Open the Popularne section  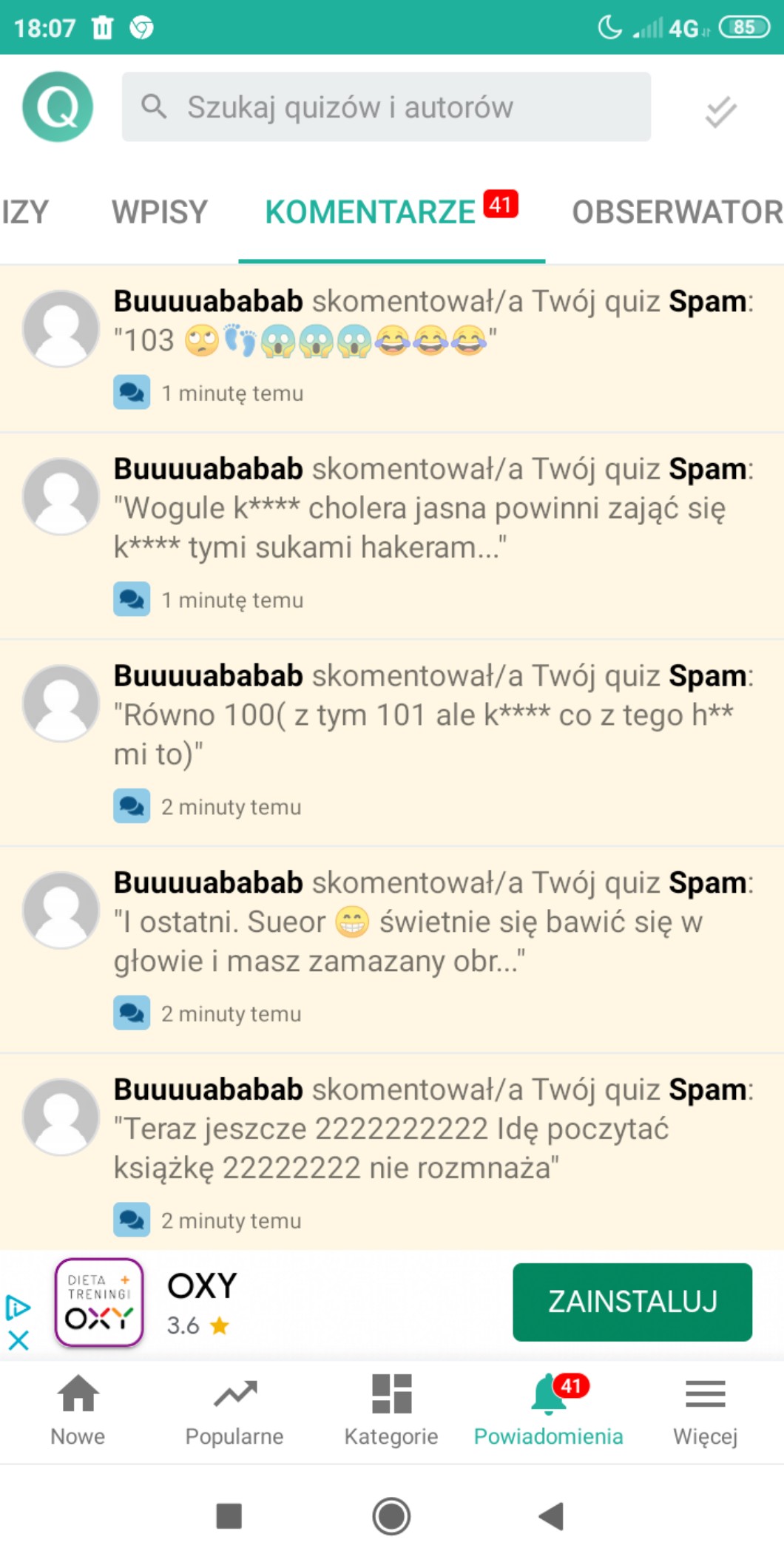pos(234,1410)
